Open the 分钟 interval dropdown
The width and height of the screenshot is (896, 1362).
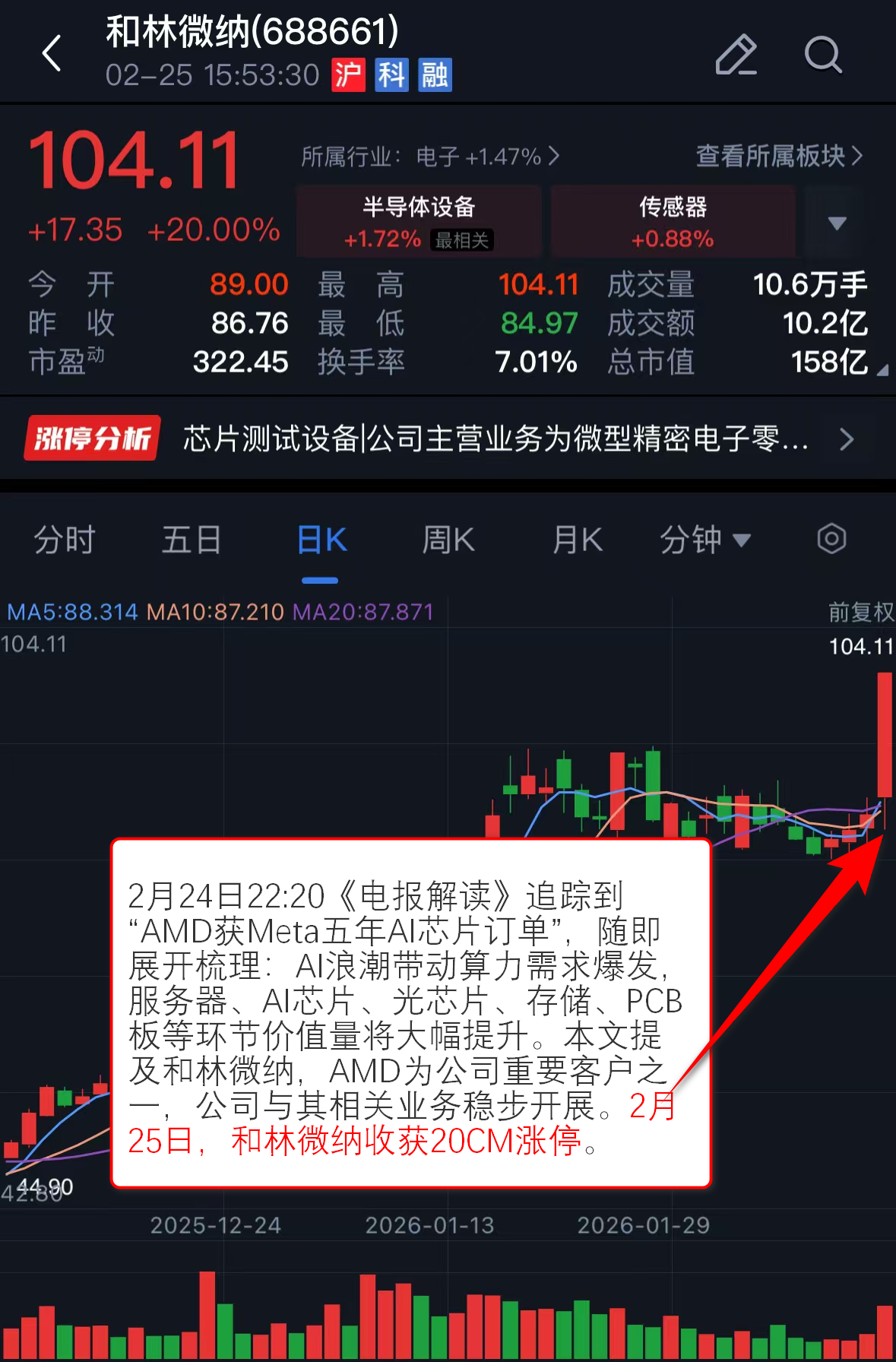coord(704,540)
